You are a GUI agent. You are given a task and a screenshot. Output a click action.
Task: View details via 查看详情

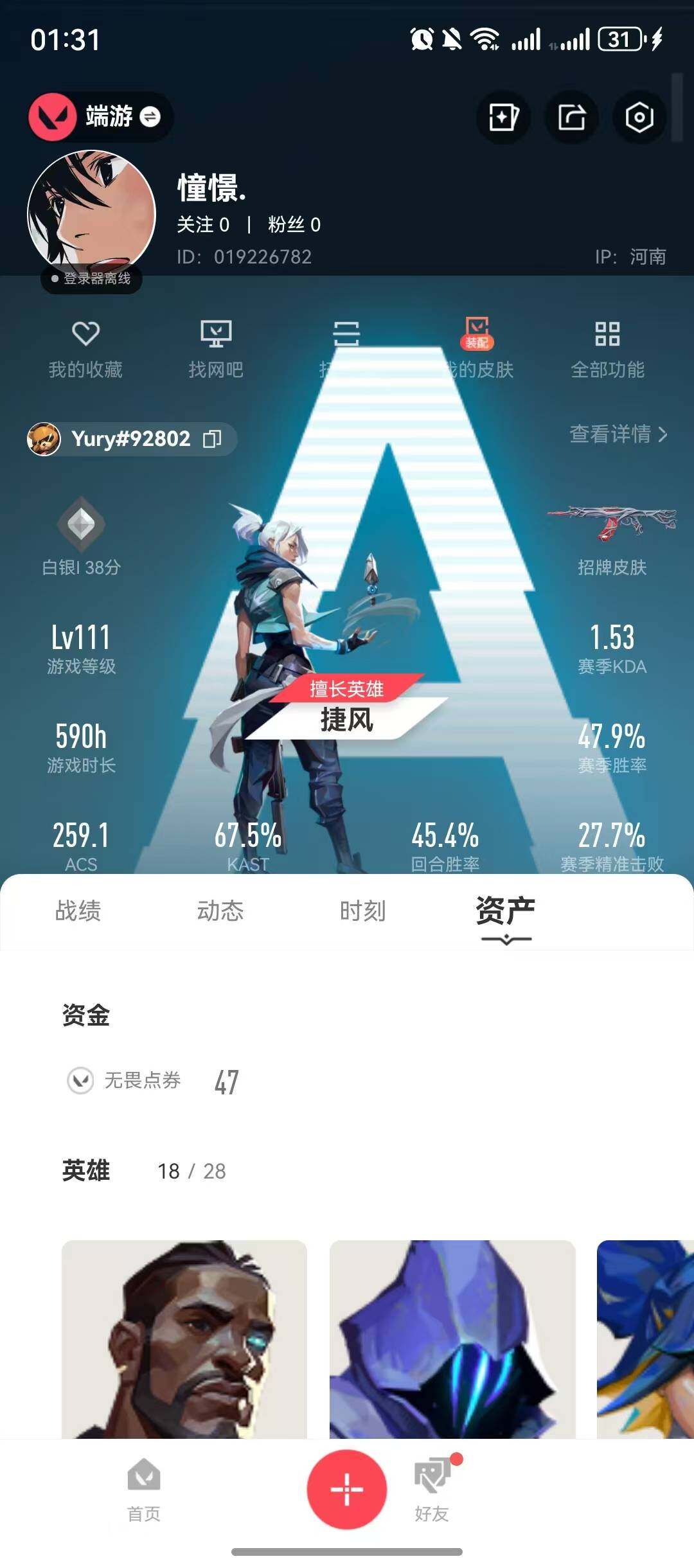(x=618, y=434)
